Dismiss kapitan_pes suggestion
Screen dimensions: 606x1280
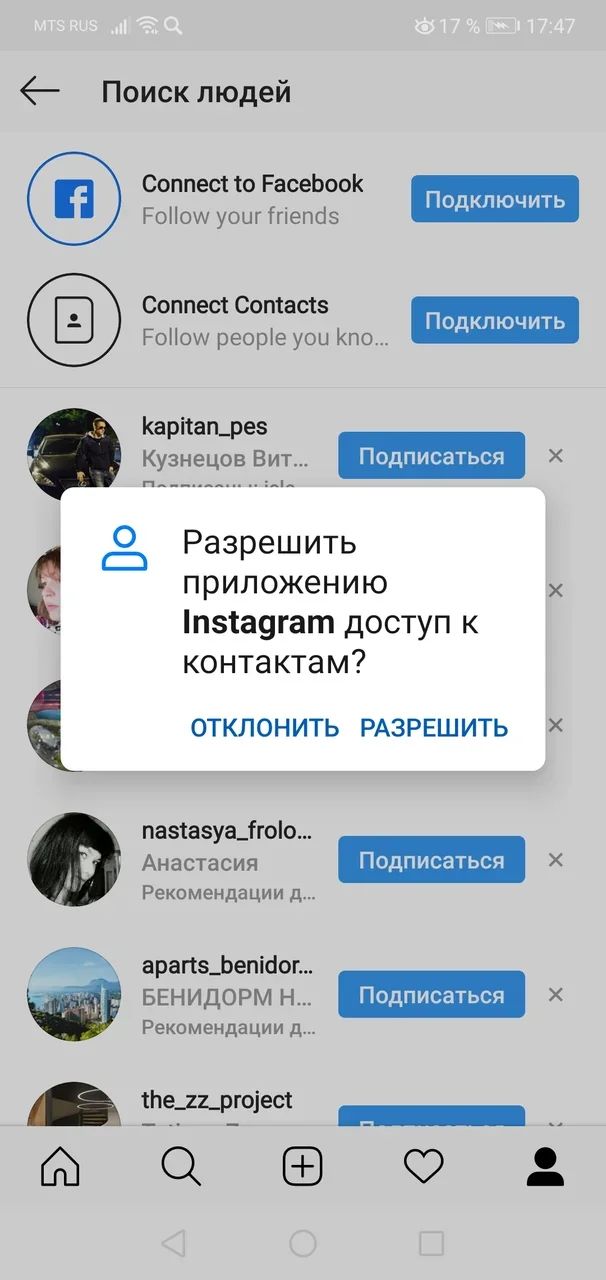(556, 456)
